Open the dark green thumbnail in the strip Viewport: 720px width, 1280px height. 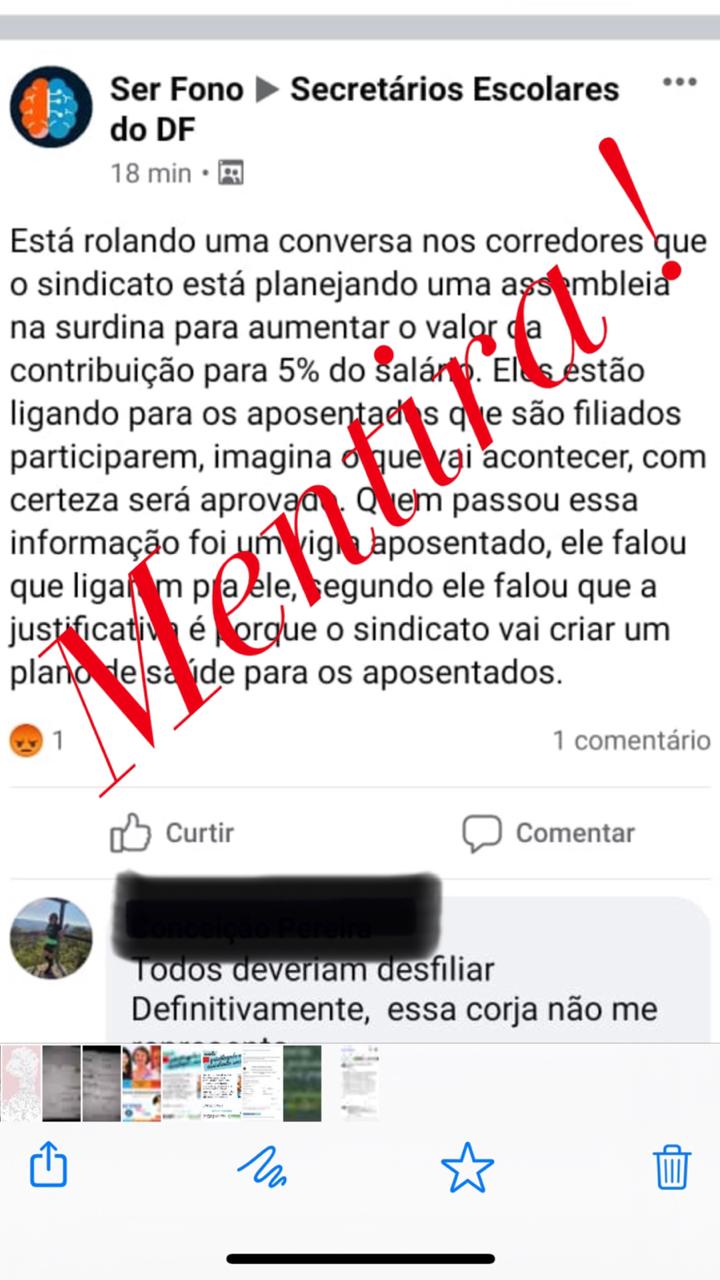302,1083
